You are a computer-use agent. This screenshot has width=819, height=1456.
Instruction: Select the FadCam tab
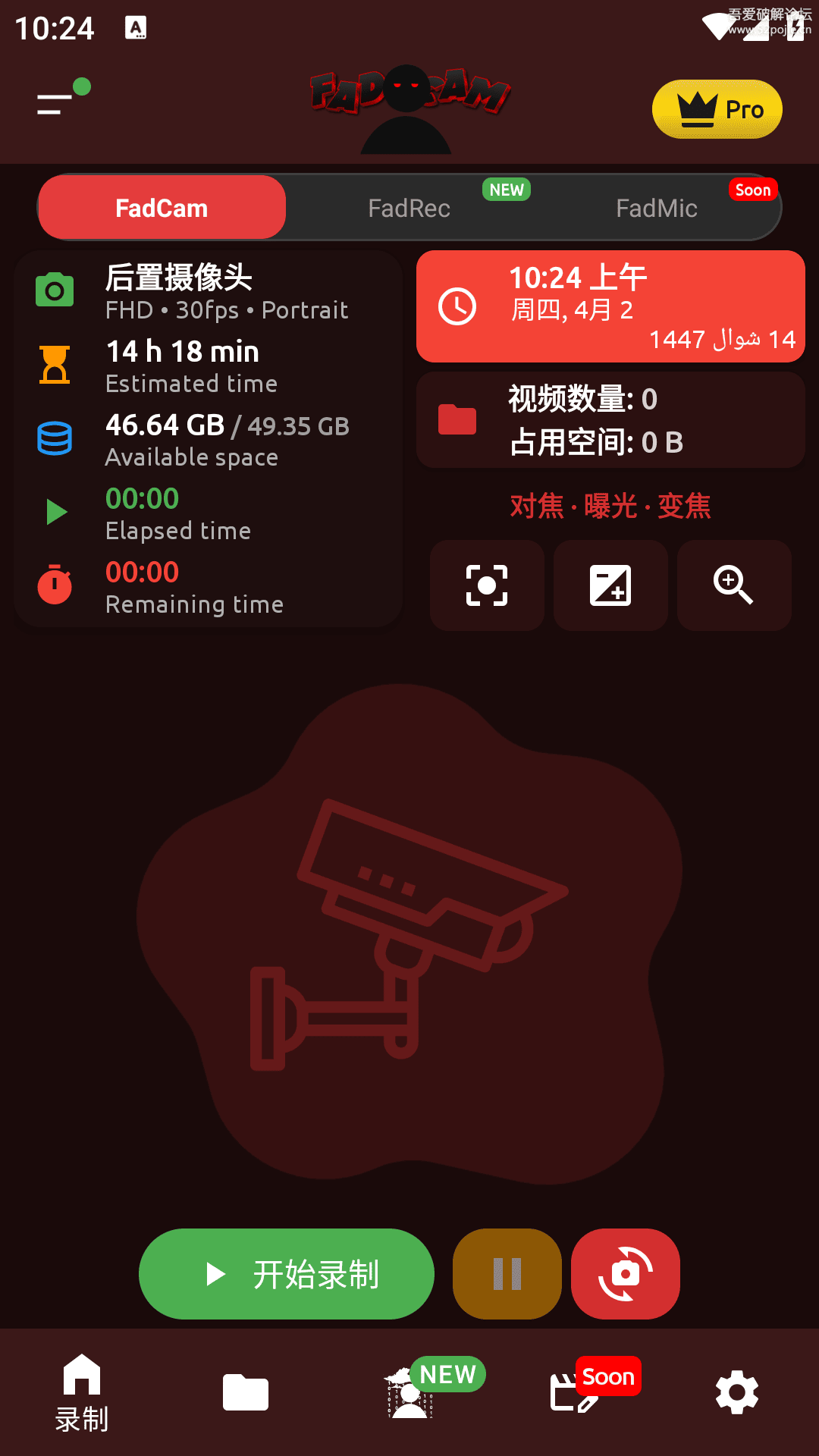162,208
